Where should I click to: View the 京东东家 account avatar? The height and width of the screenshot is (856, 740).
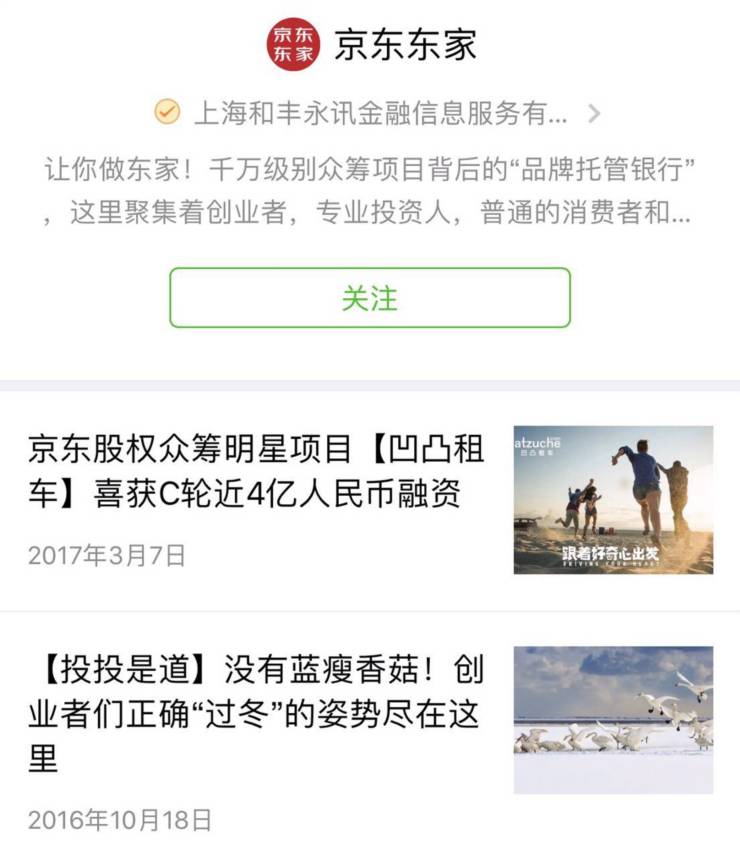(294, 44)
